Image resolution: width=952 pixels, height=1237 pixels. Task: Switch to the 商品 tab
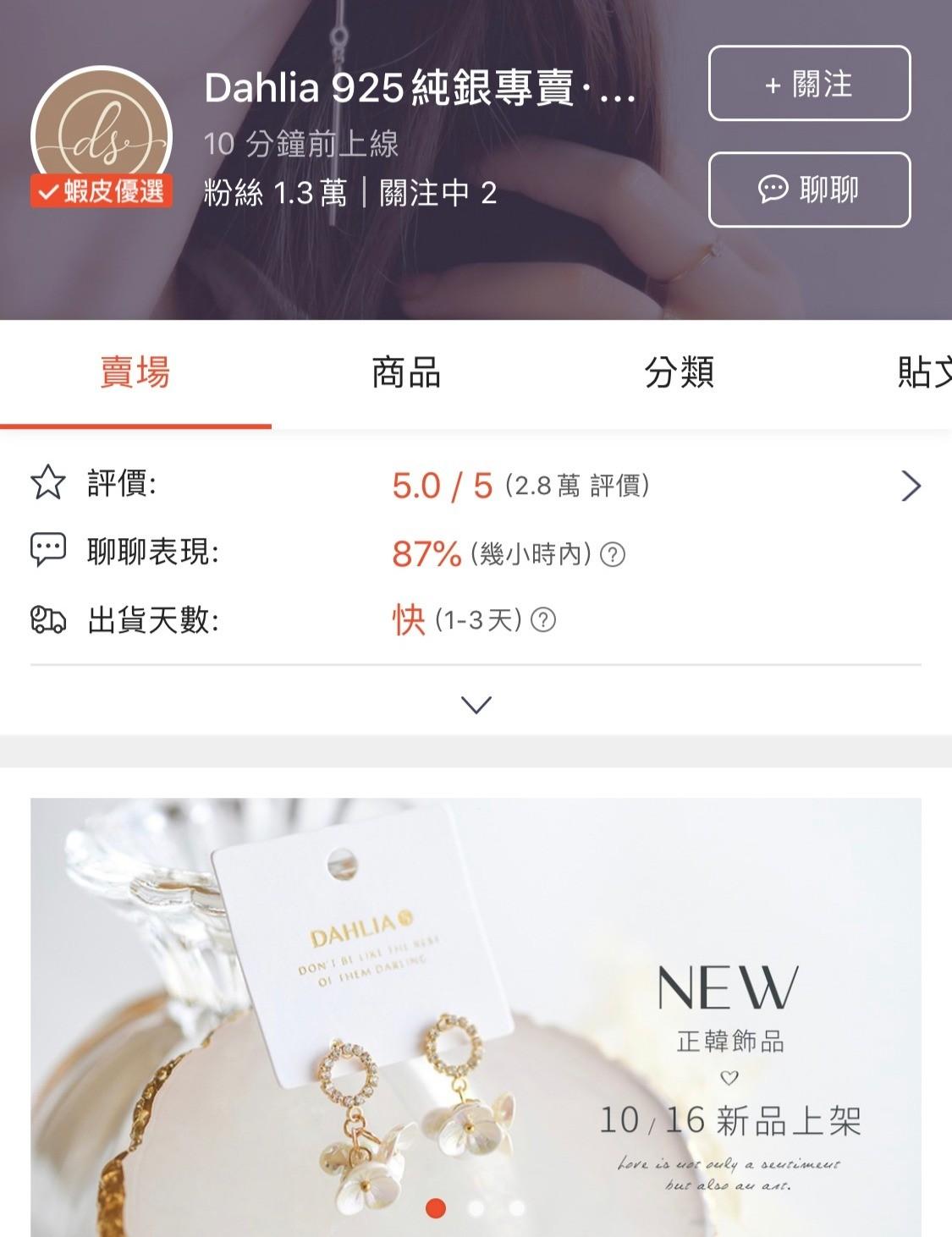tap(406, 373)
